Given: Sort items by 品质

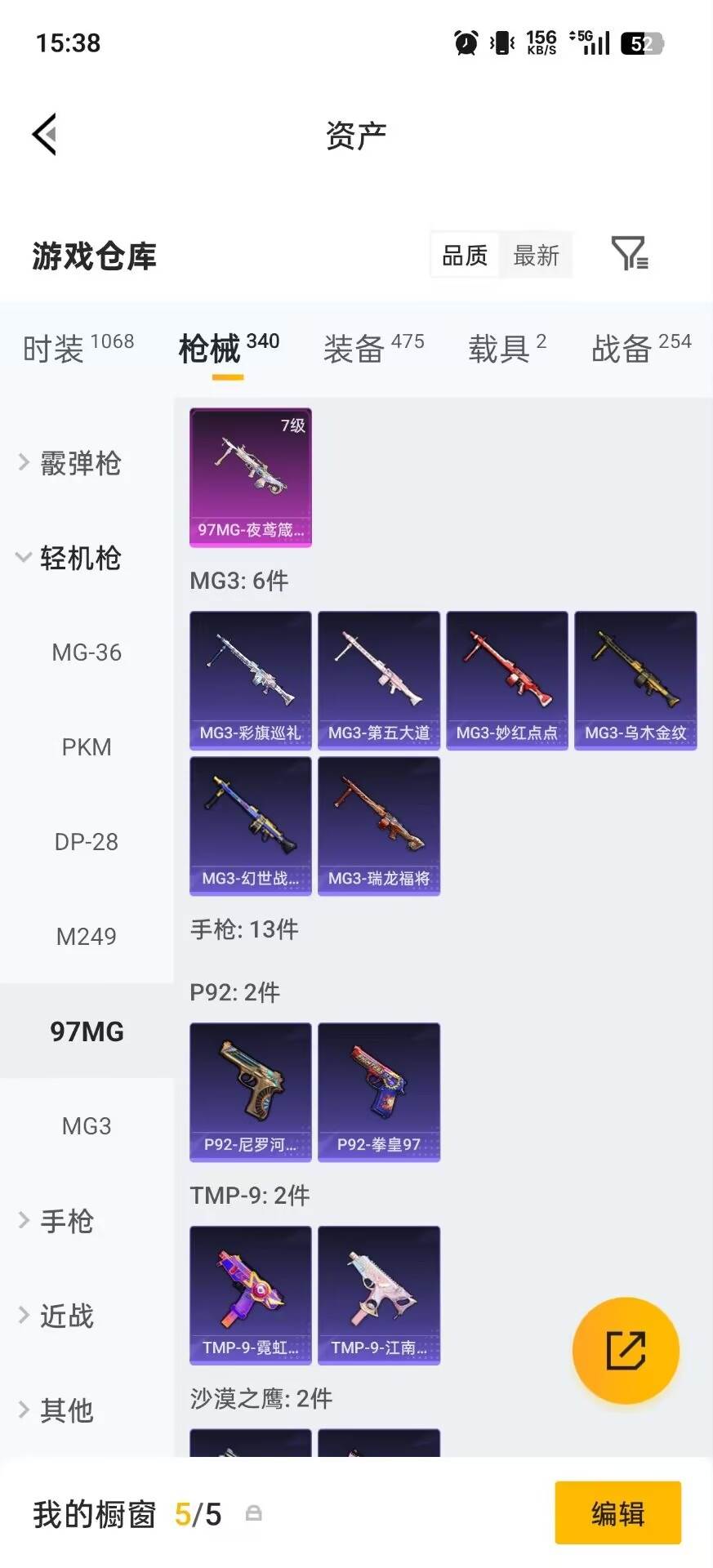Looking at the screenshot, I should (x=465, y=256).
